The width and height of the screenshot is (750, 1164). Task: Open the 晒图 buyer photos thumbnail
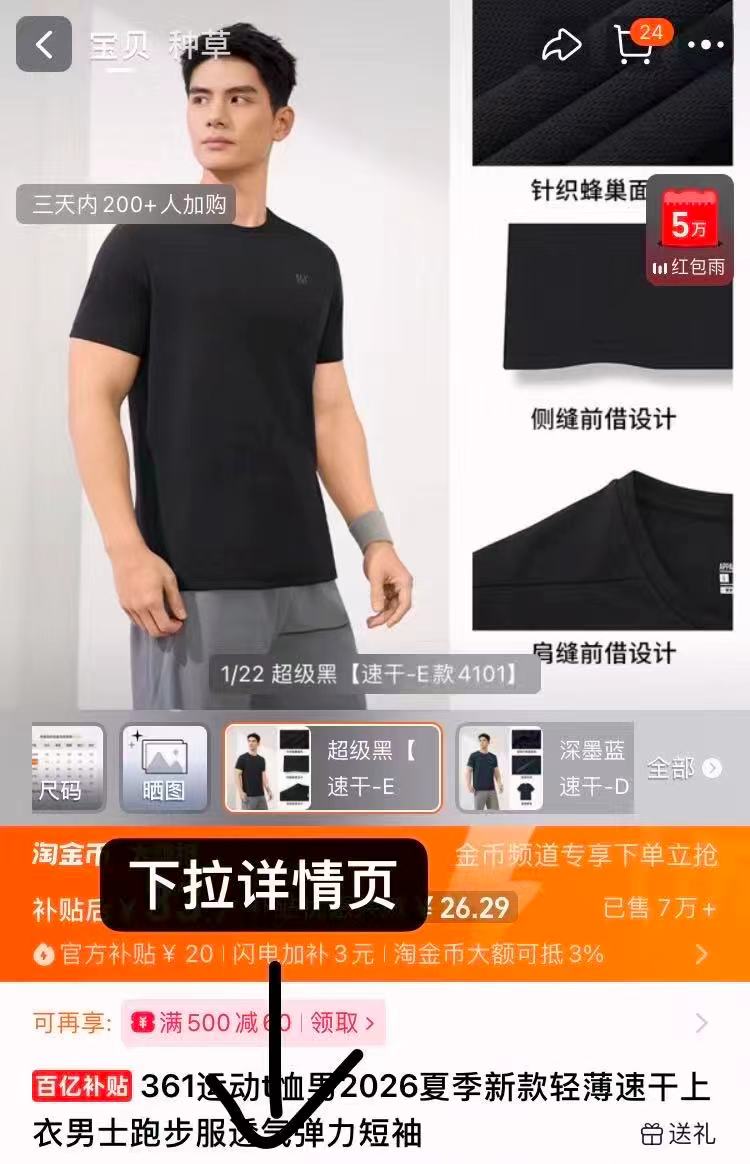[165, 767]
